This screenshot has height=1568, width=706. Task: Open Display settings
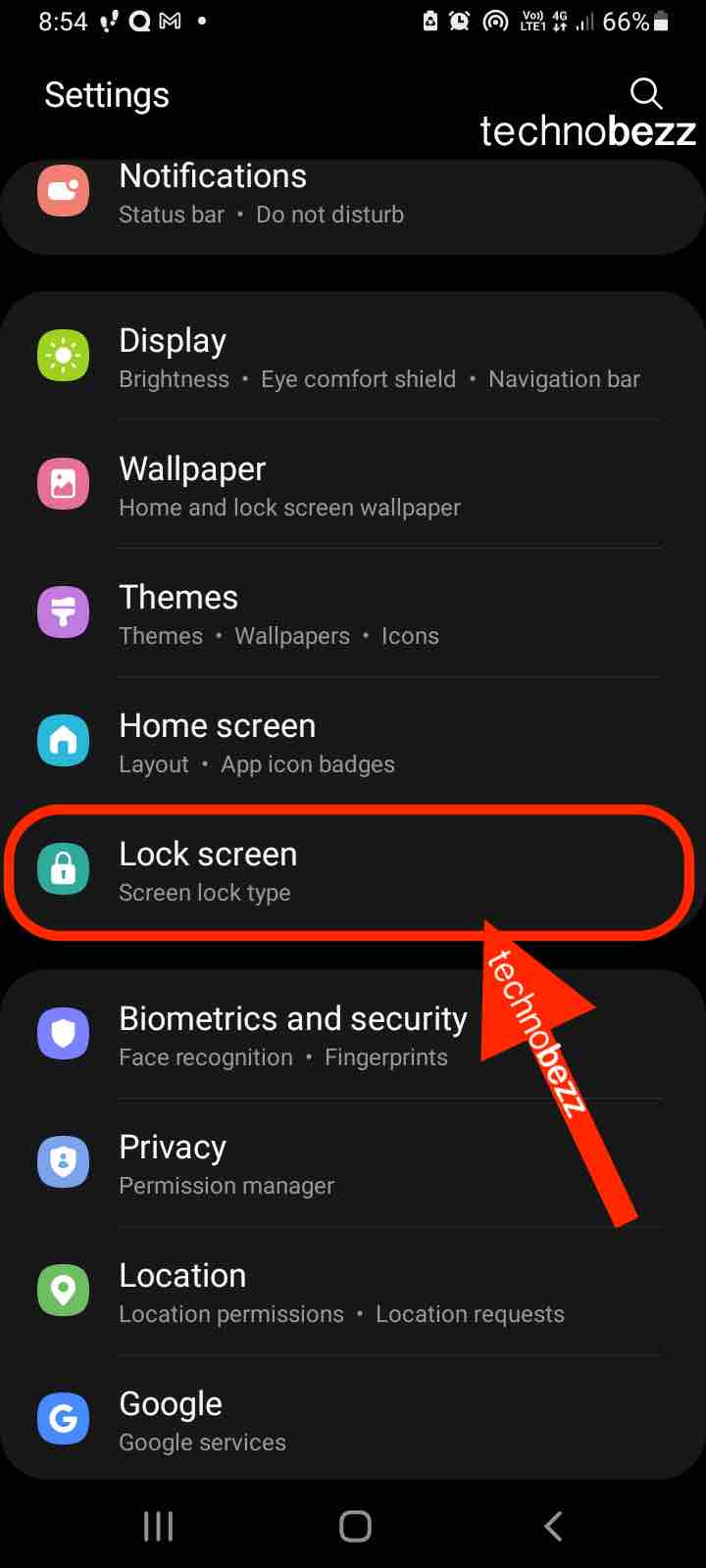coord(353,356)
